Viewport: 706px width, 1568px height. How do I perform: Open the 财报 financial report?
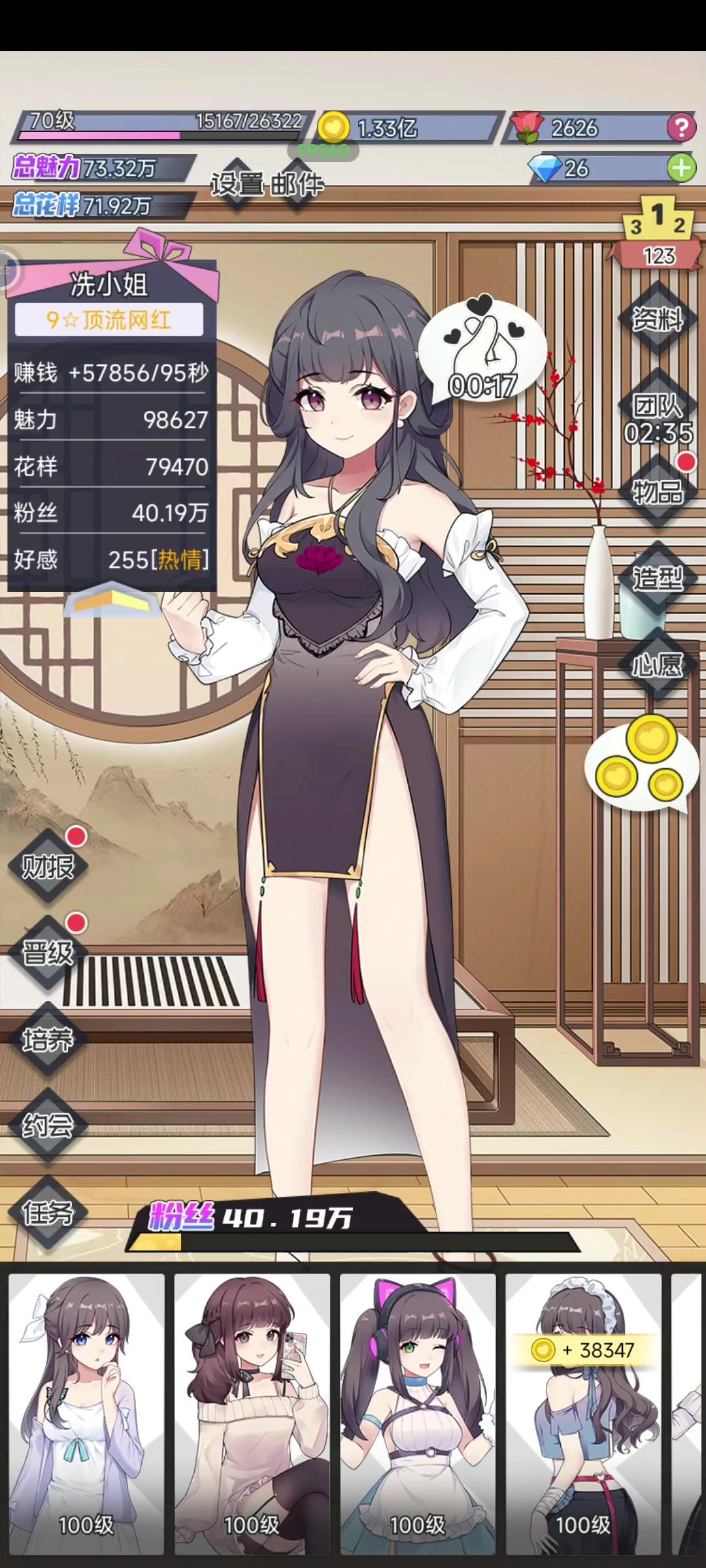tap(48, 867)
